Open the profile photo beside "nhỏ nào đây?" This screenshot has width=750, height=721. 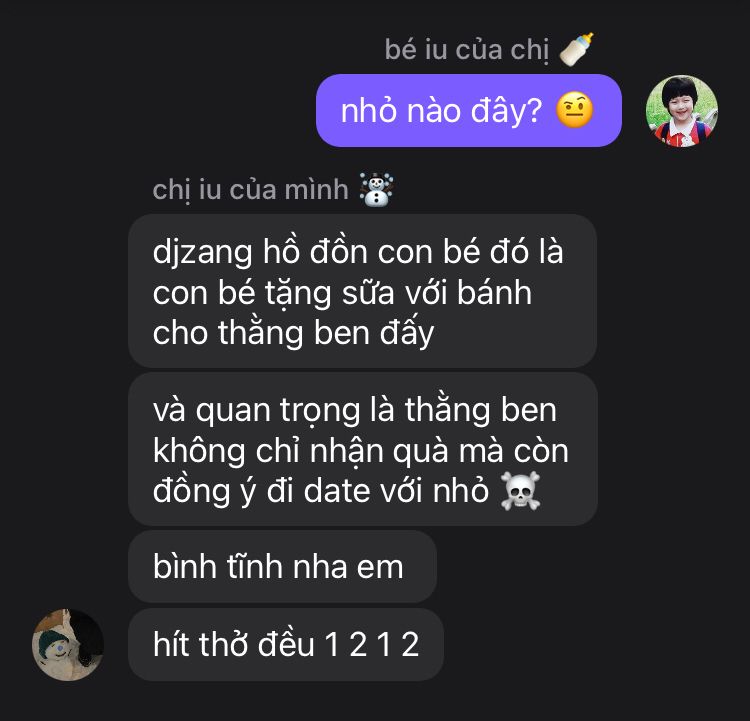[682, 111]
